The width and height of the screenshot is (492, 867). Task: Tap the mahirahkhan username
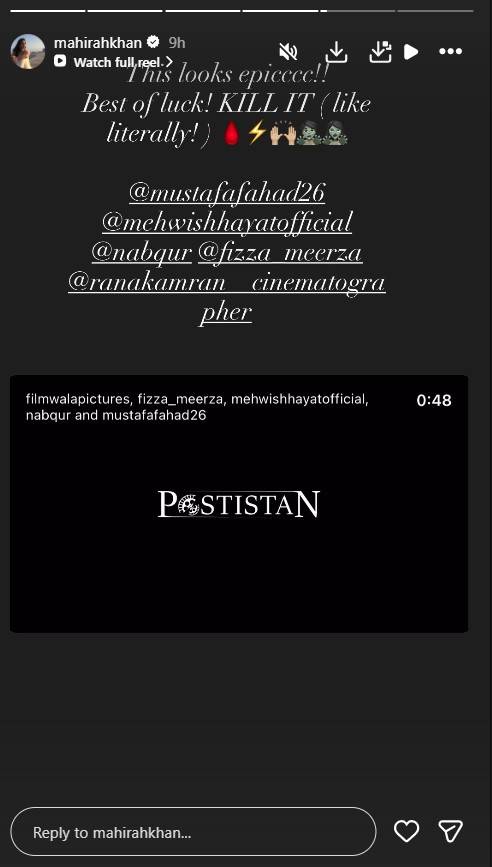click(x=98, y=42)
